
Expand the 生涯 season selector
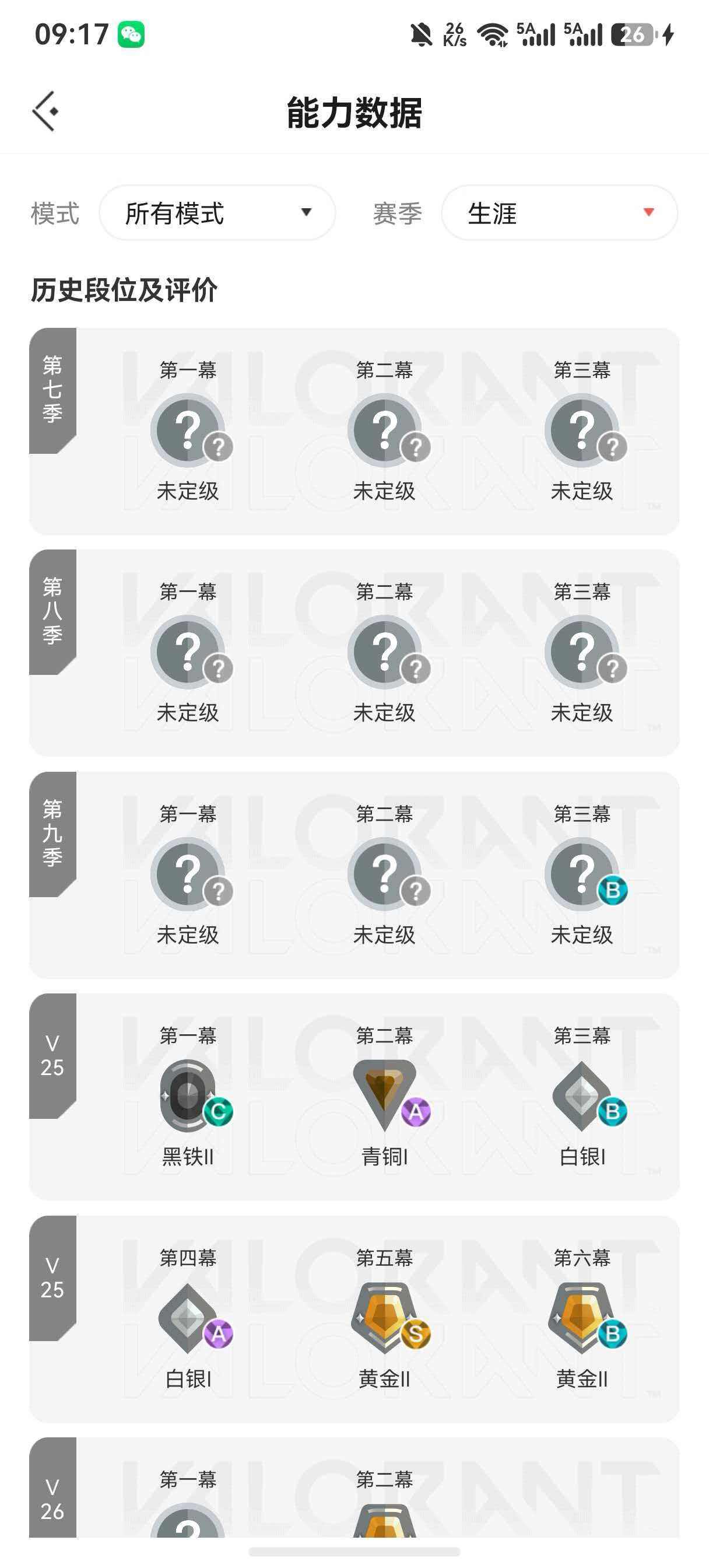[x=559, y=214]
